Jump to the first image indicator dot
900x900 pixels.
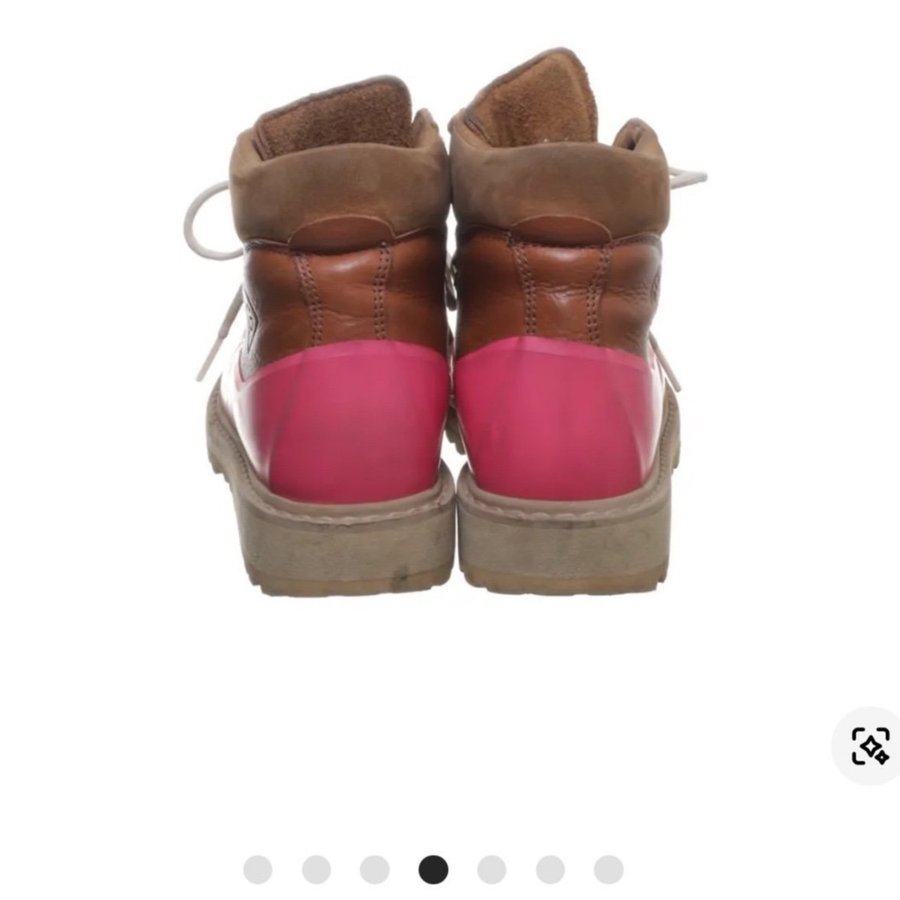[257, 869]
